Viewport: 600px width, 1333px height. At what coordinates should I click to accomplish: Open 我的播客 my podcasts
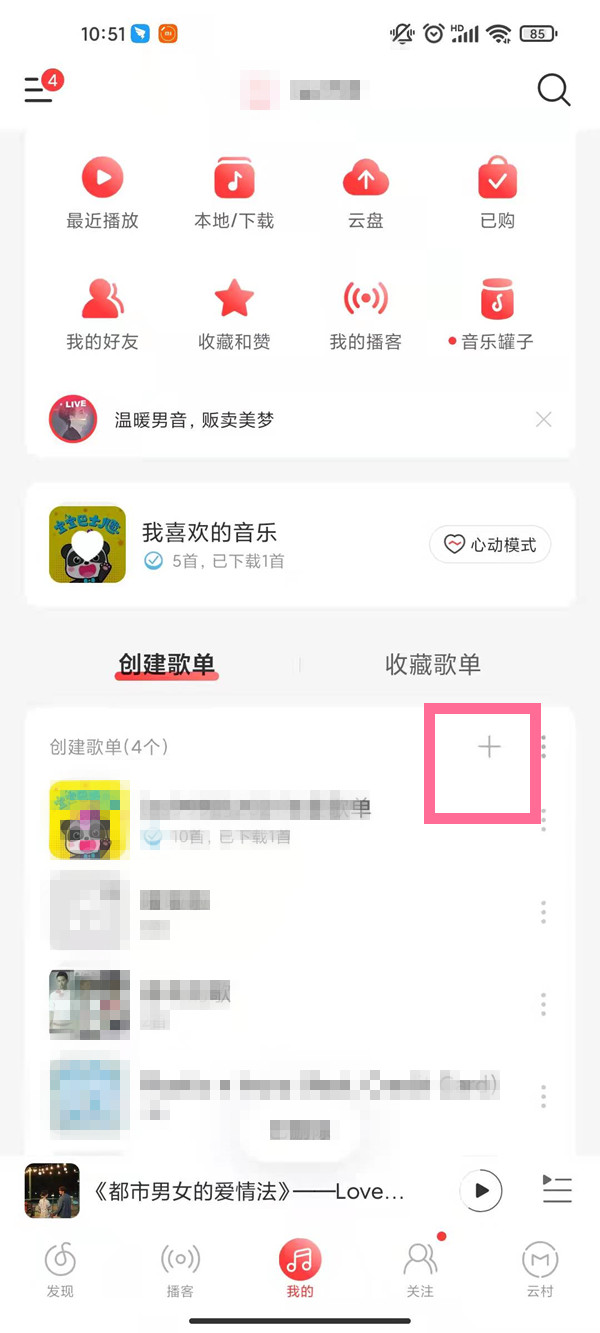click(x=365, y=314)
